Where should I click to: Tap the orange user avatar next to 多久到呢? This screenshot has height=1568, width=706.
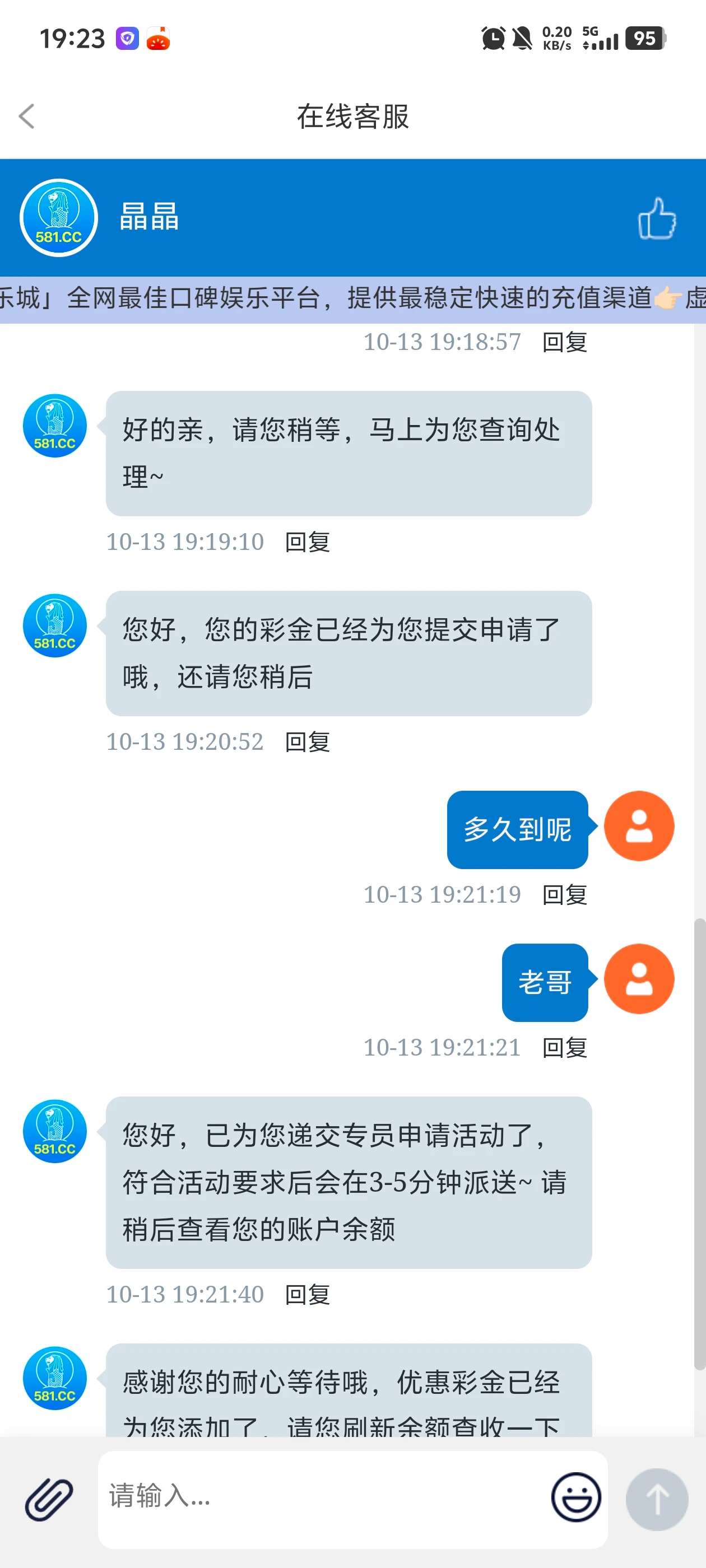click(x=639, y=825)
